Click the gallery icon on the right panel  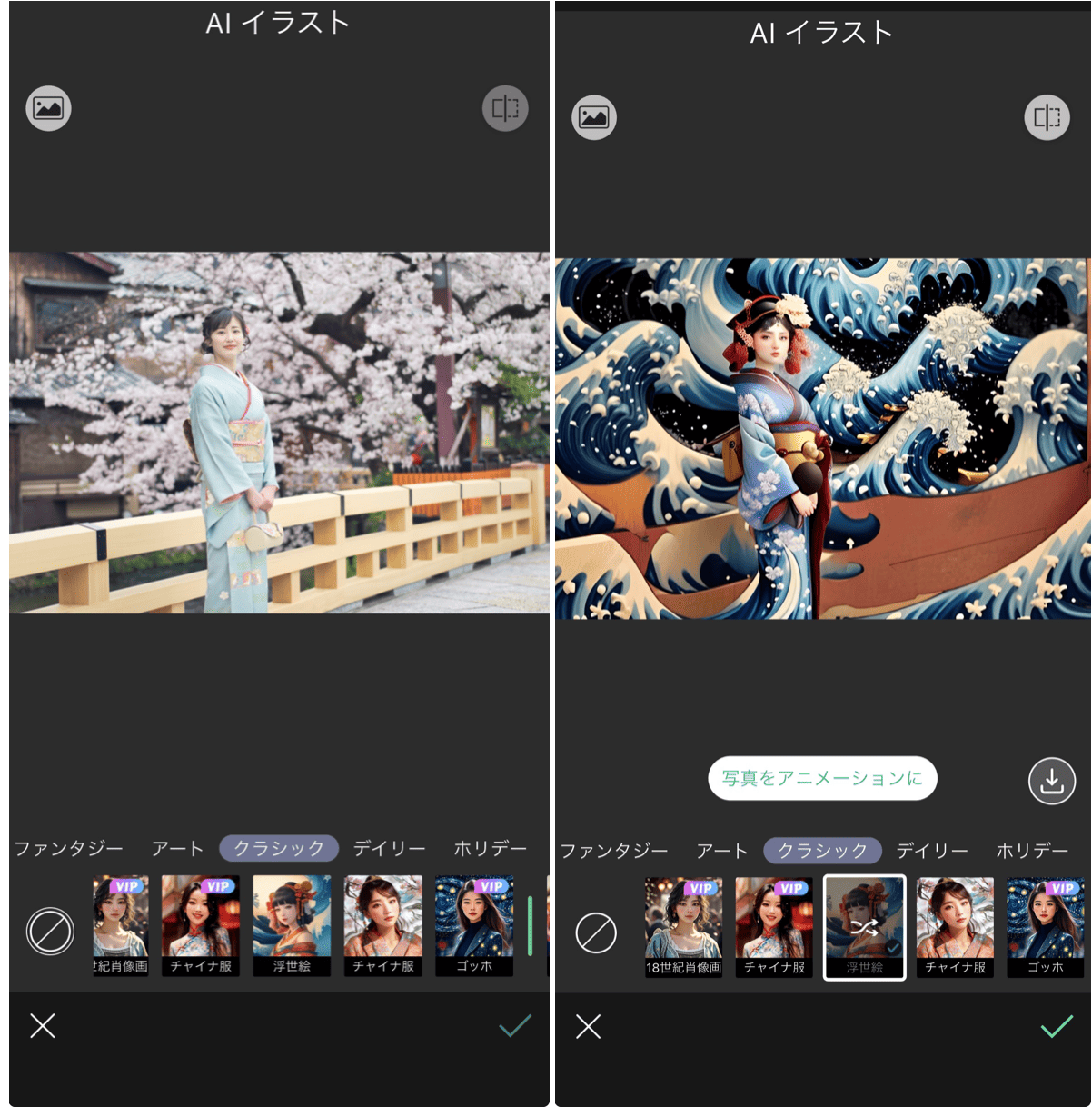click(x=594, y=117)
